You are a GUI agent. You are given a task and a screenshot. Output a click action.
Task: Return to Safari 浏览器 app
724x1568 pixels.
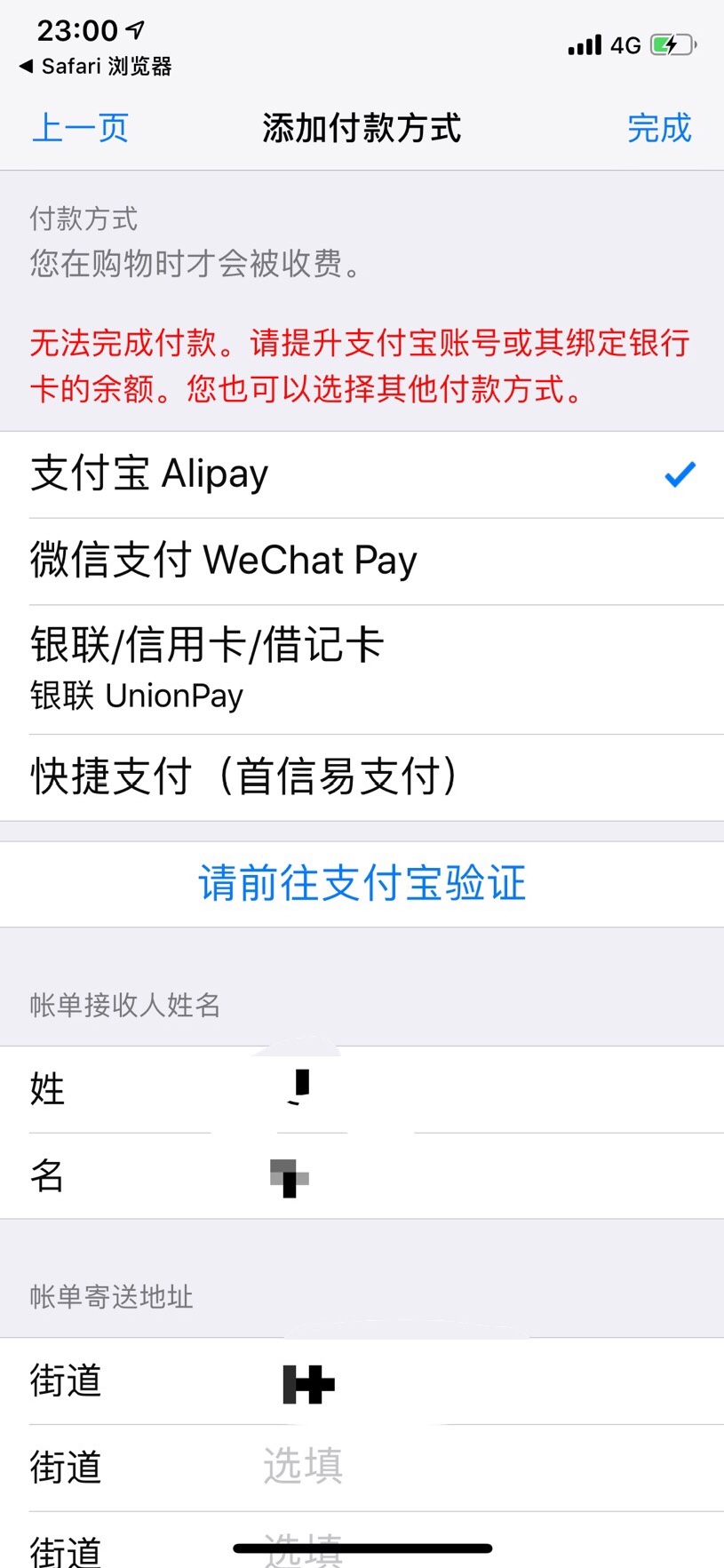click(x=96, y=67)
